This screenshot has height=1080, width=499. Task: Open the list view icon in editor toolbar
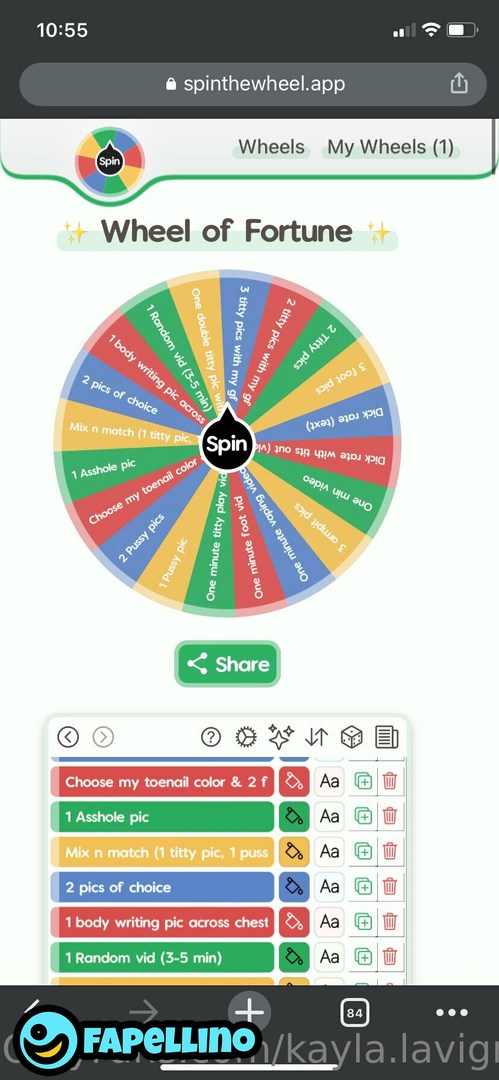coord(387,737)
